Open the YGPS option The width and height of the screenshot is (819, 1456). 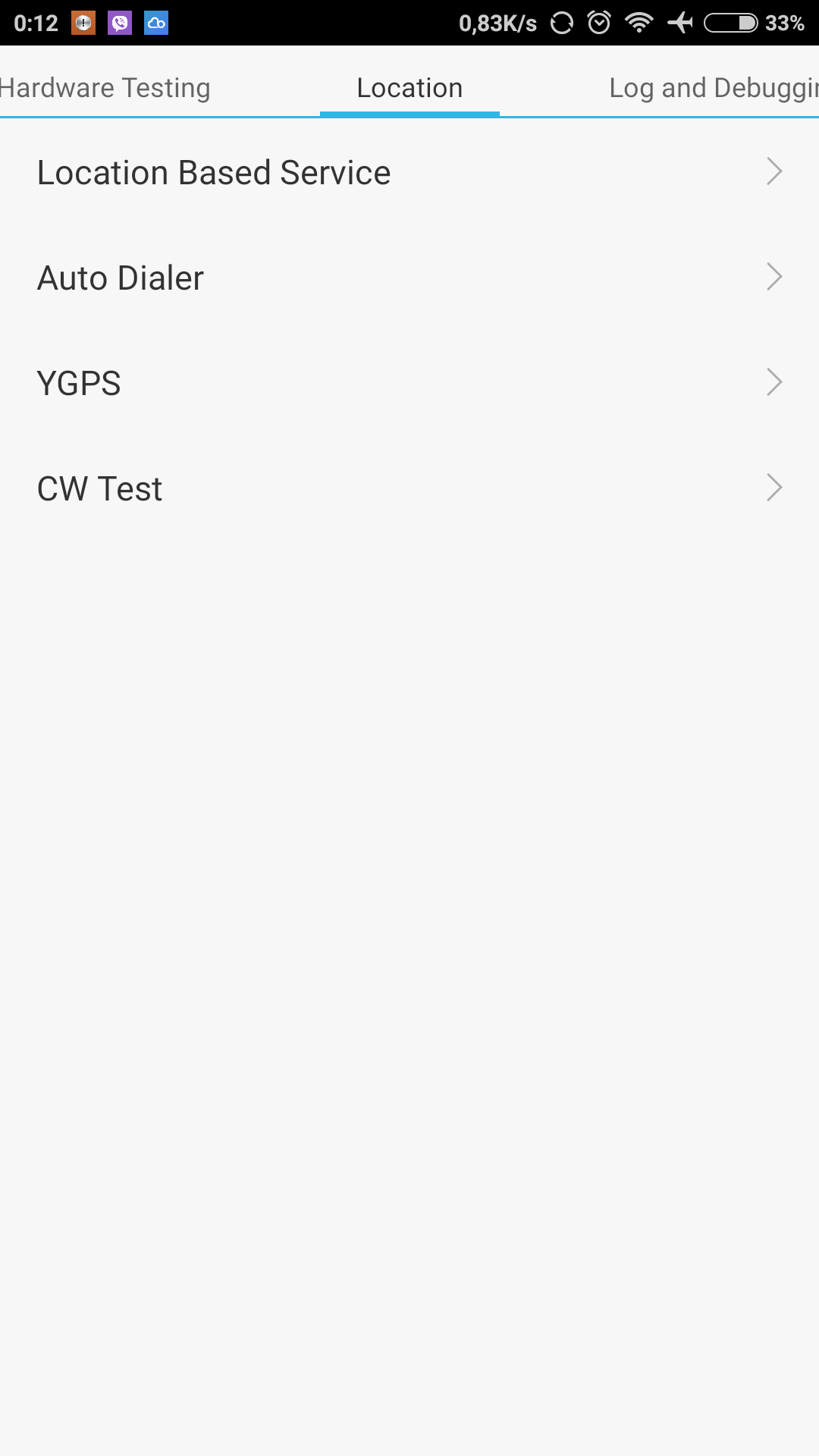click(409, 384)
